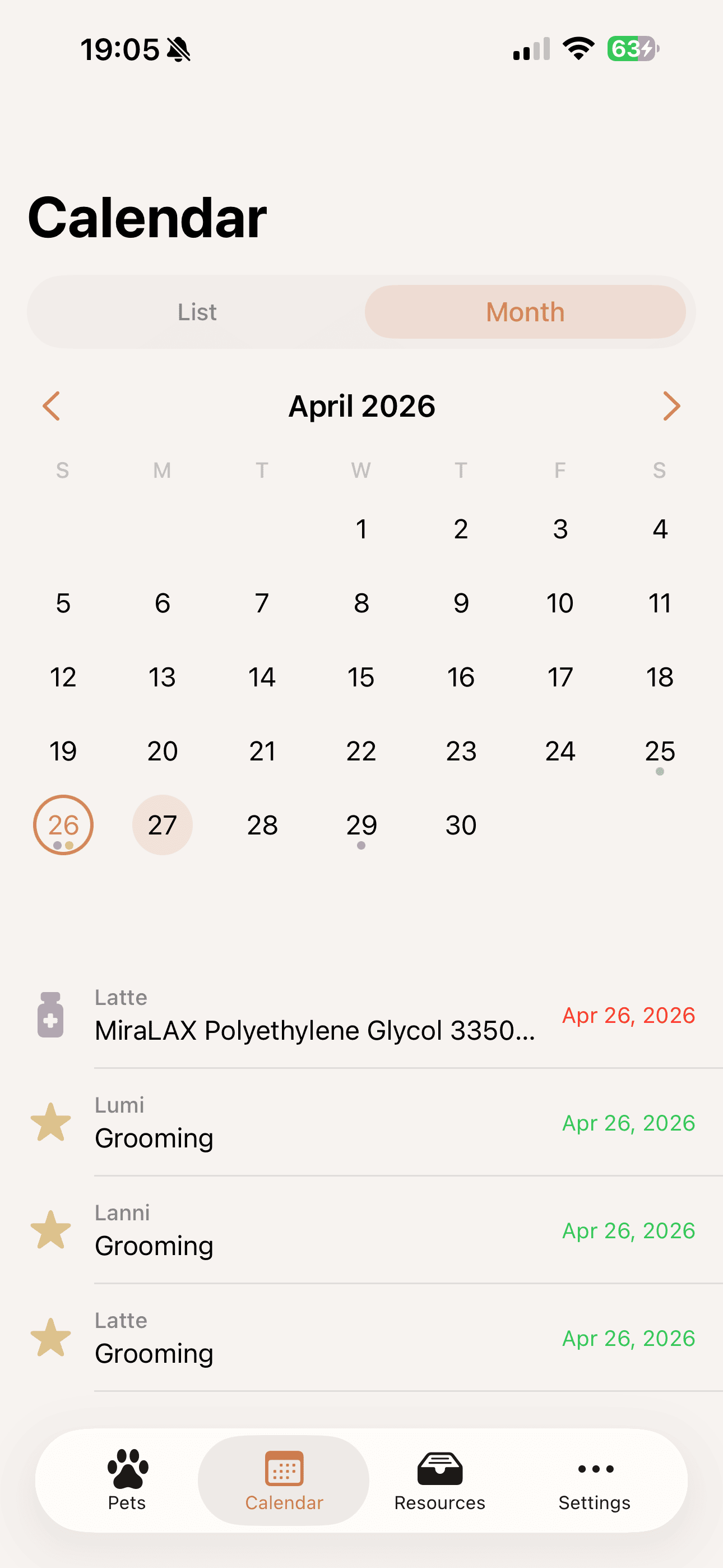This screenshot has width=723, height=1568.
Task: Switch to the Month view
Action: tap(525, 312)
